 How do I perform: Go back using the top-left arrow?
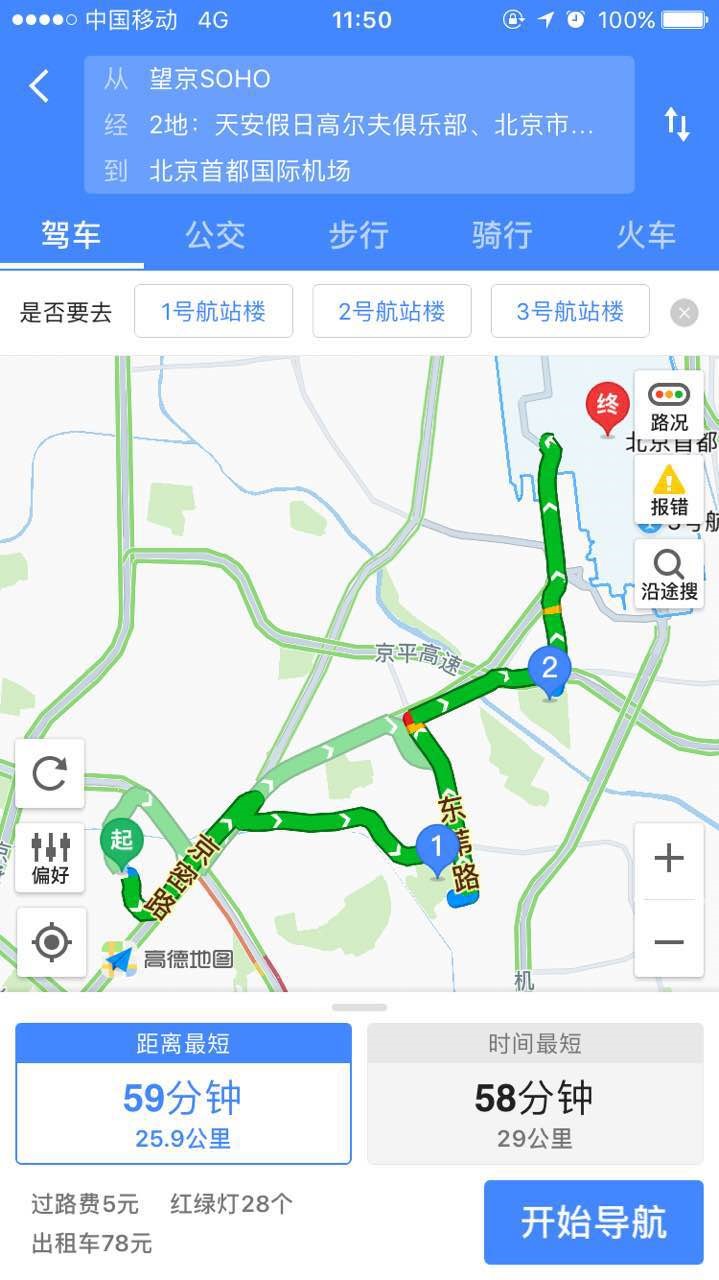(x=39, y=86)
